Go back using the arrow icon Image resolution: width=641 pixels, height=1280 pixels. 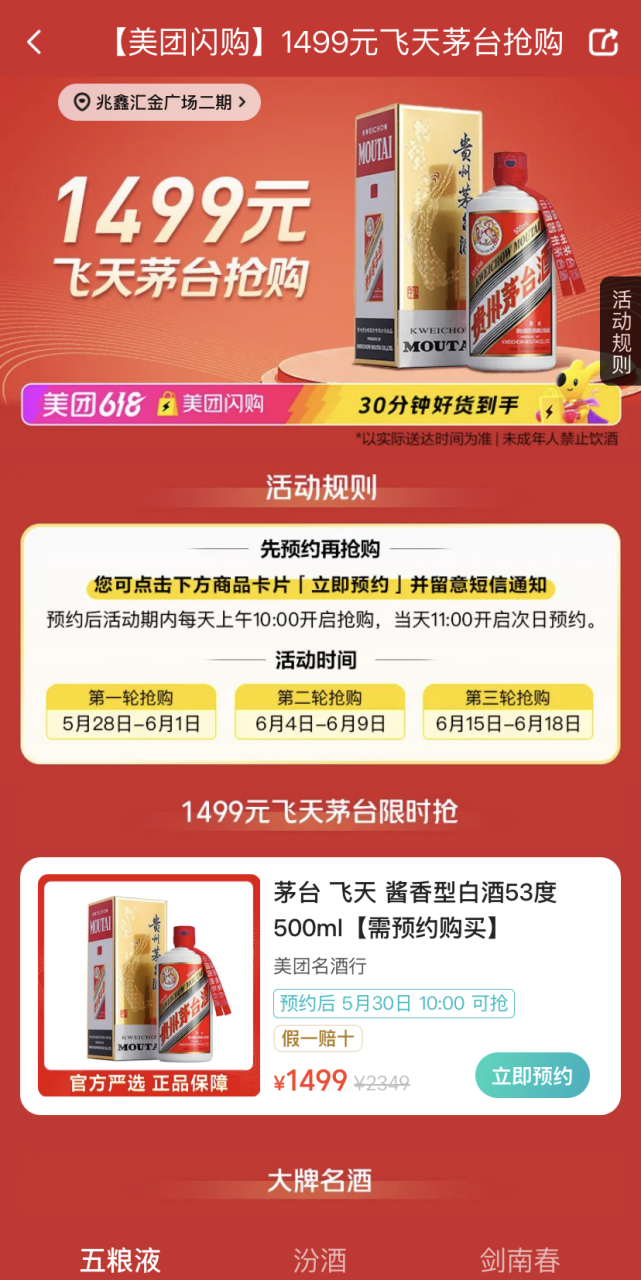(x=35, y=42)
